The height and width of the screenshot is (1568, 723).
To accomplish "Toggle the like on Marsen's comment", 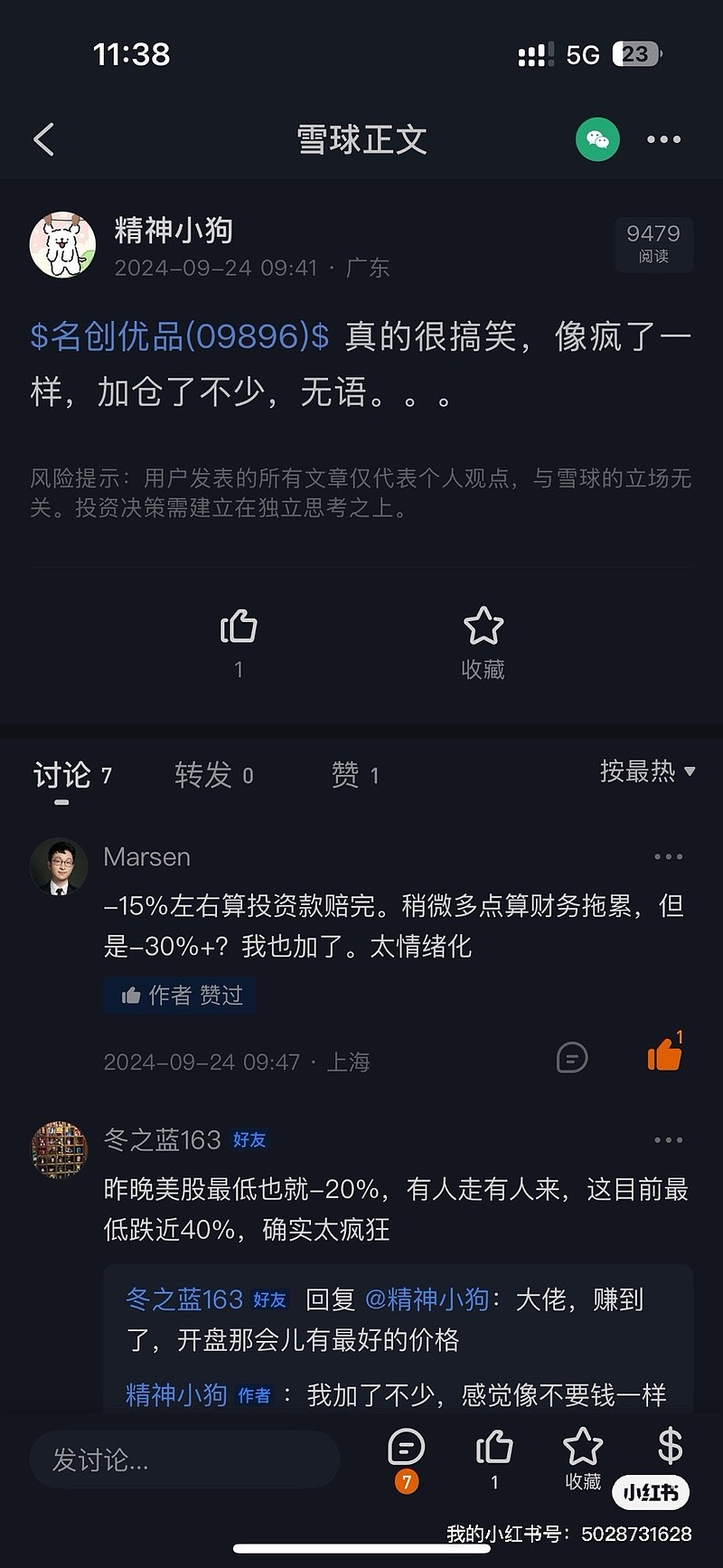I will (665, 1053).
